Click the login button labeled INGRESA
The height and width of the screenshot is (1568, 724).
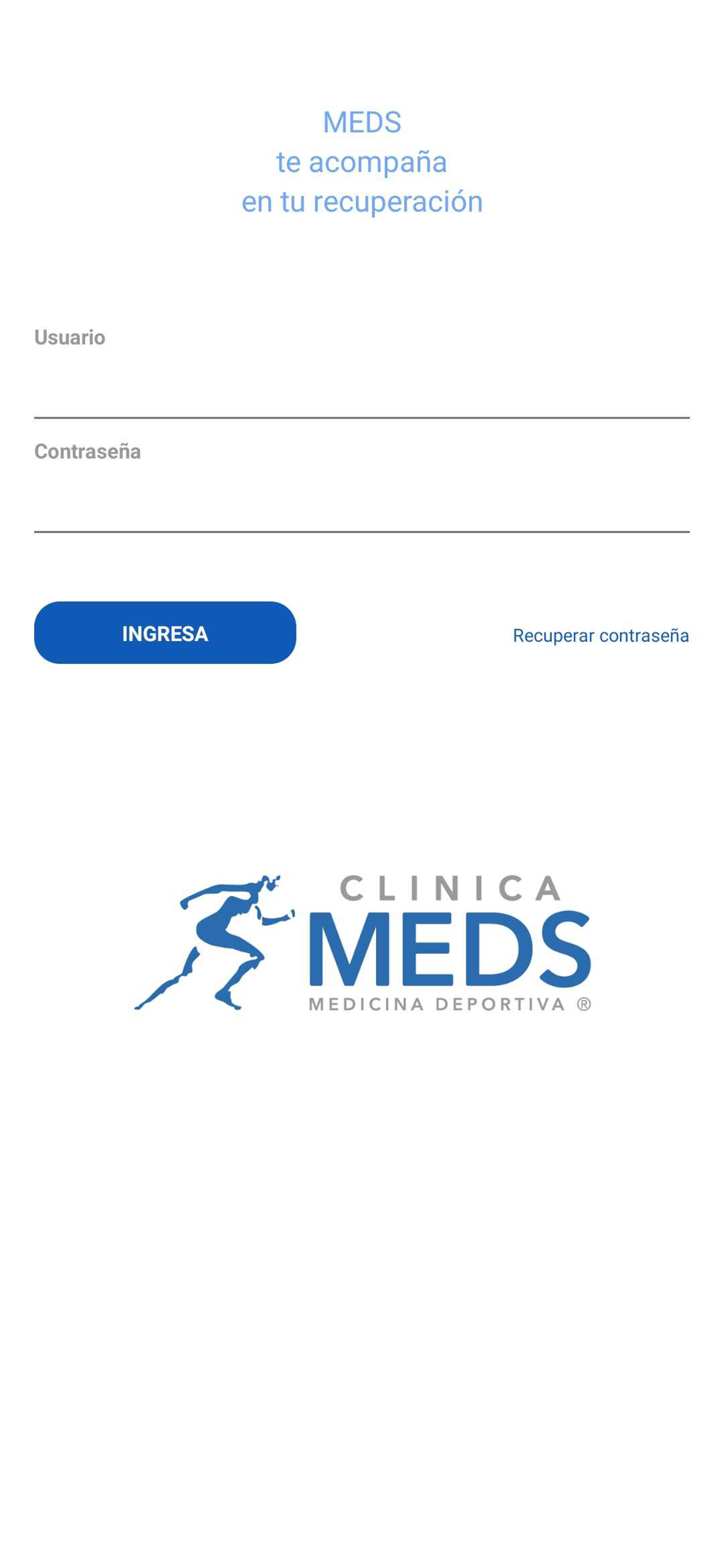pyautogui.click(x=166, y=633)
